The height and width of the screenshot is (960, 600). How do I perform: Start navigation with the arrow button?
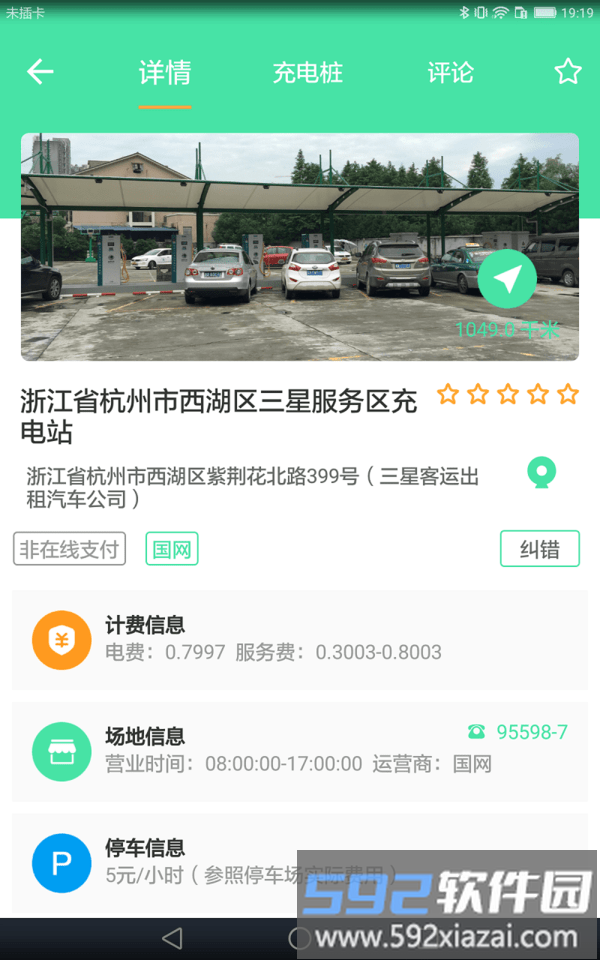point(507,279)
